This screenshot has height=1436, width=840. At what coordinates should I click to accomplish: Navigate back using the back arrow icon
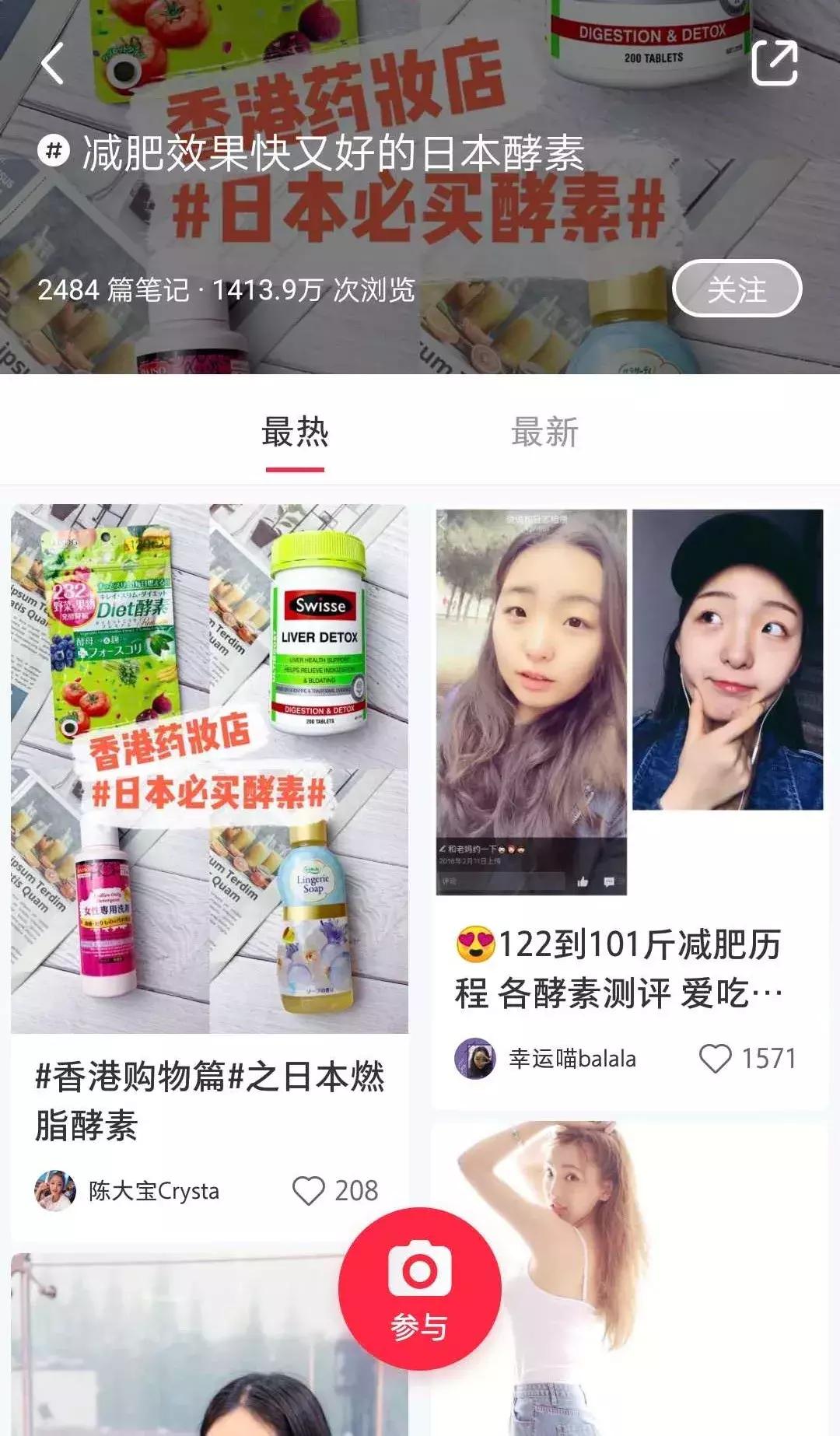52,64
